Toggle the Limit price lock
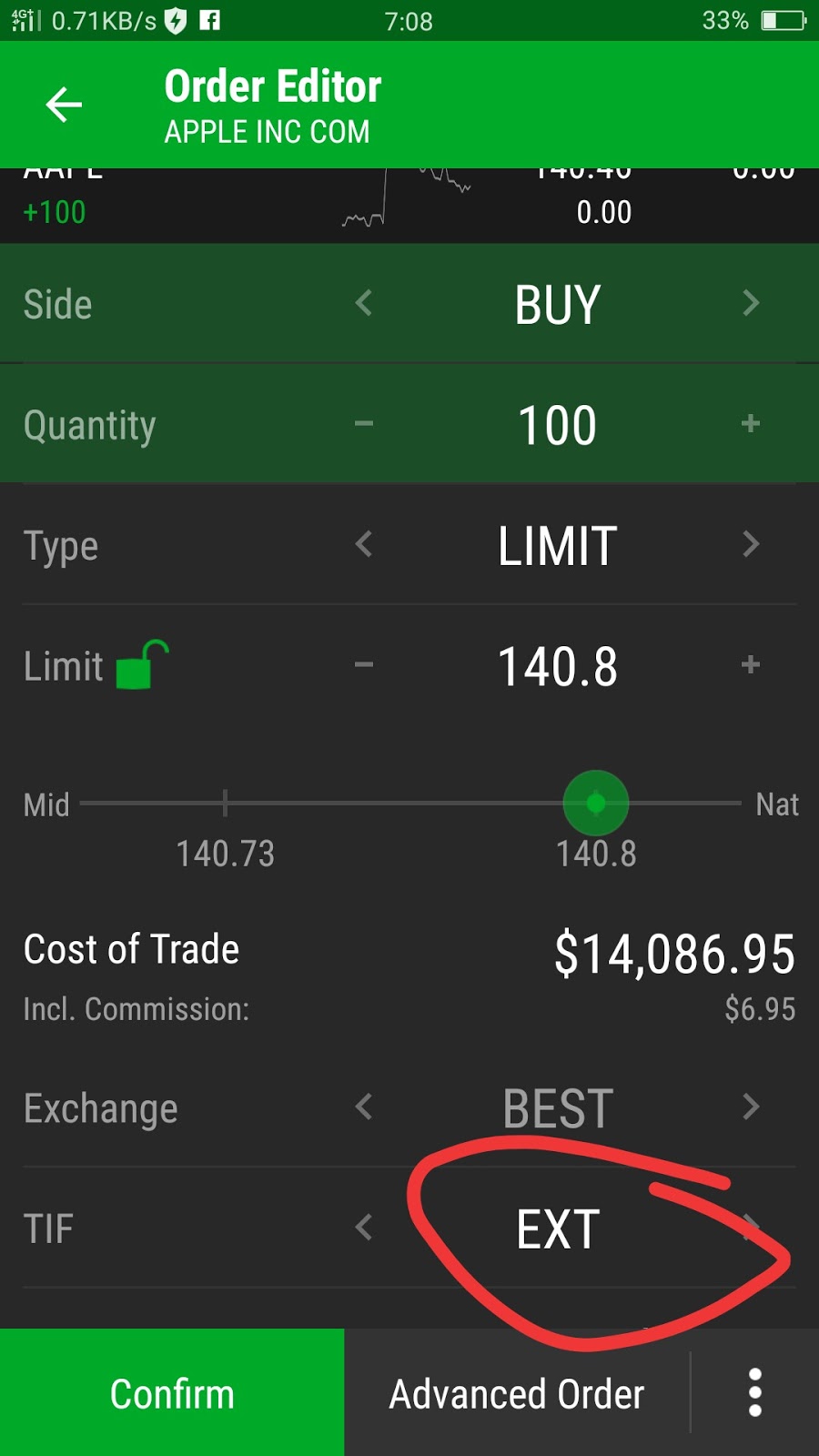 click(x=142, y=664)
